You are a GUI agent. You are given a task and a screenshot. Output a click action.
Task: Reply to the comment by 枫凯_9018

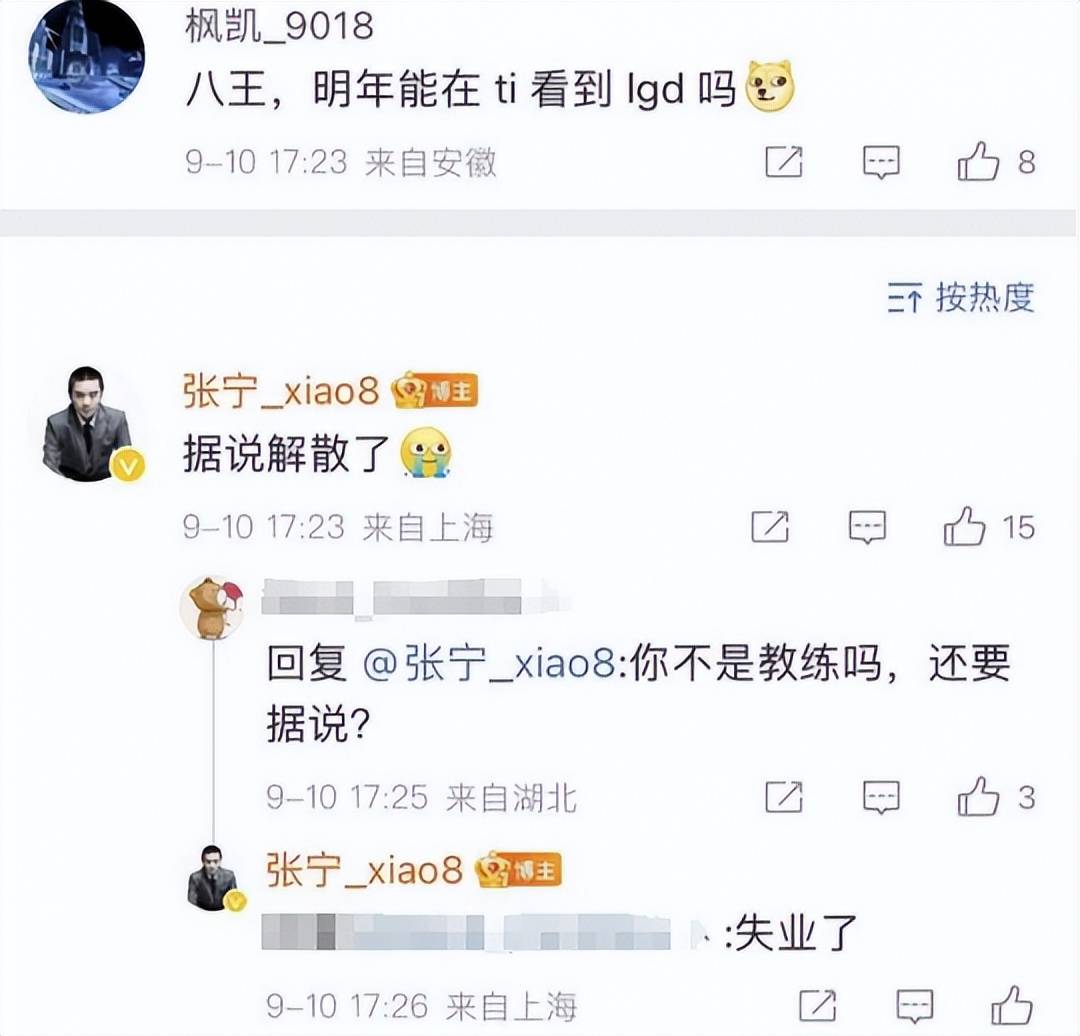tap(881, 162)
